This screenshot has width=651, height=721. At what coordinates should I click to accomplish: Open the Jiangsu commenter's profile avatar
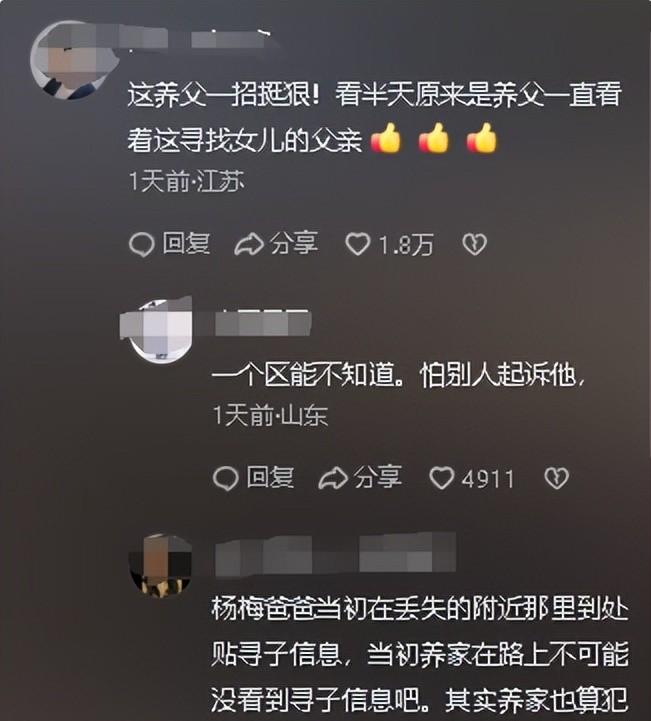tap(68, 61)
